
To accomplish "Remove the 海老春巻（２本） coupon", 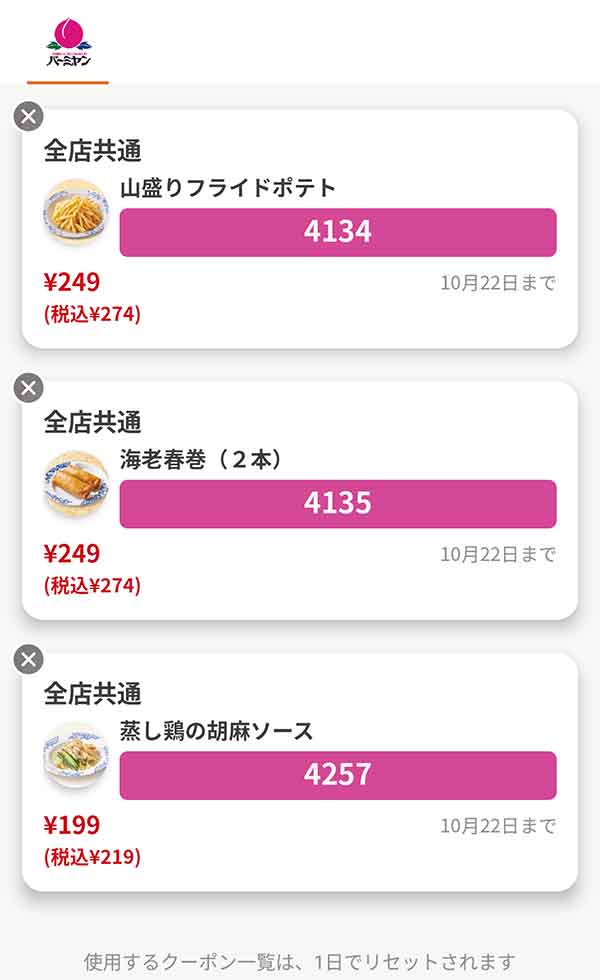I will pos(29,388).
